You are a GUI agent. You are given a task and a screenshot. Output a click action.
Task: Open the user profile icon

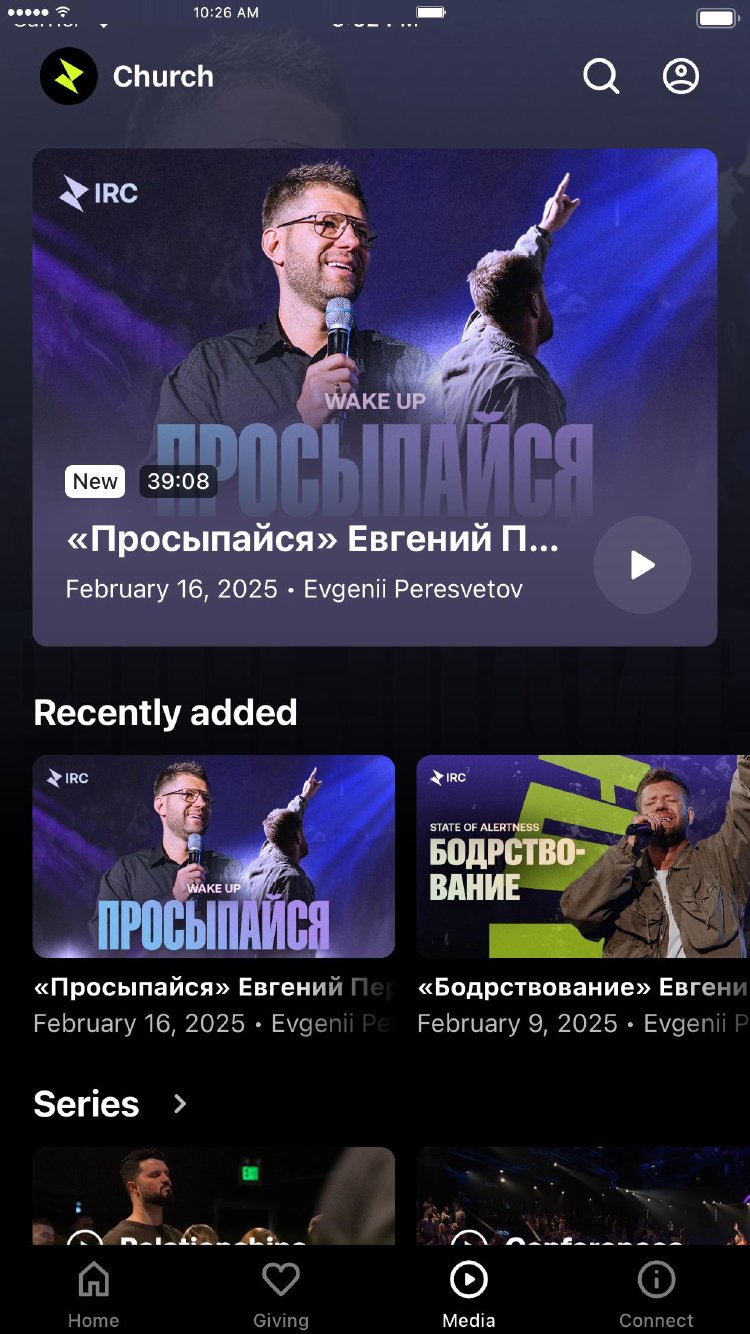pos(681,76)
